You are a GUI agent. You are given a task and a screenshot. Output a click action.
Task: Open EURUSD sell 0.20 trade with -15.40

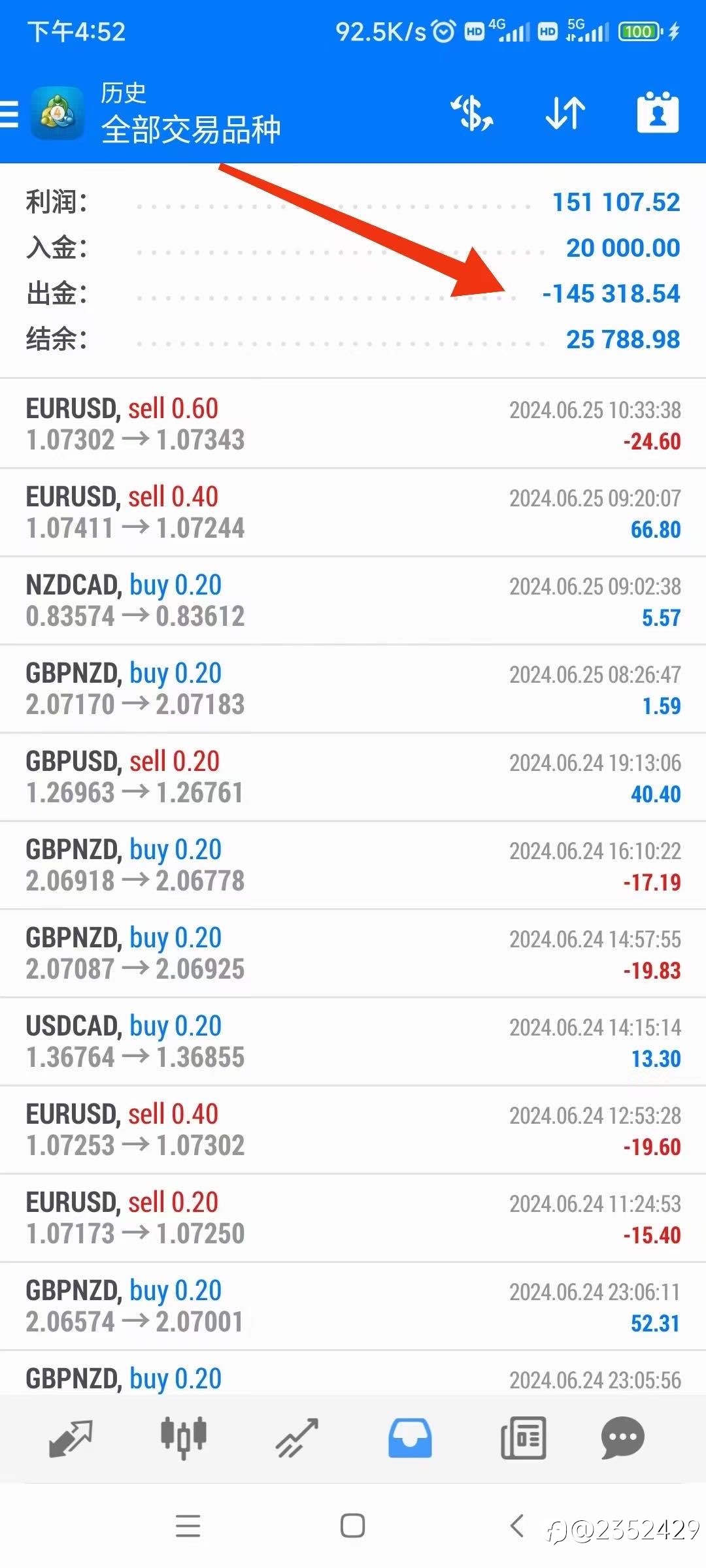coord(353,1218)
